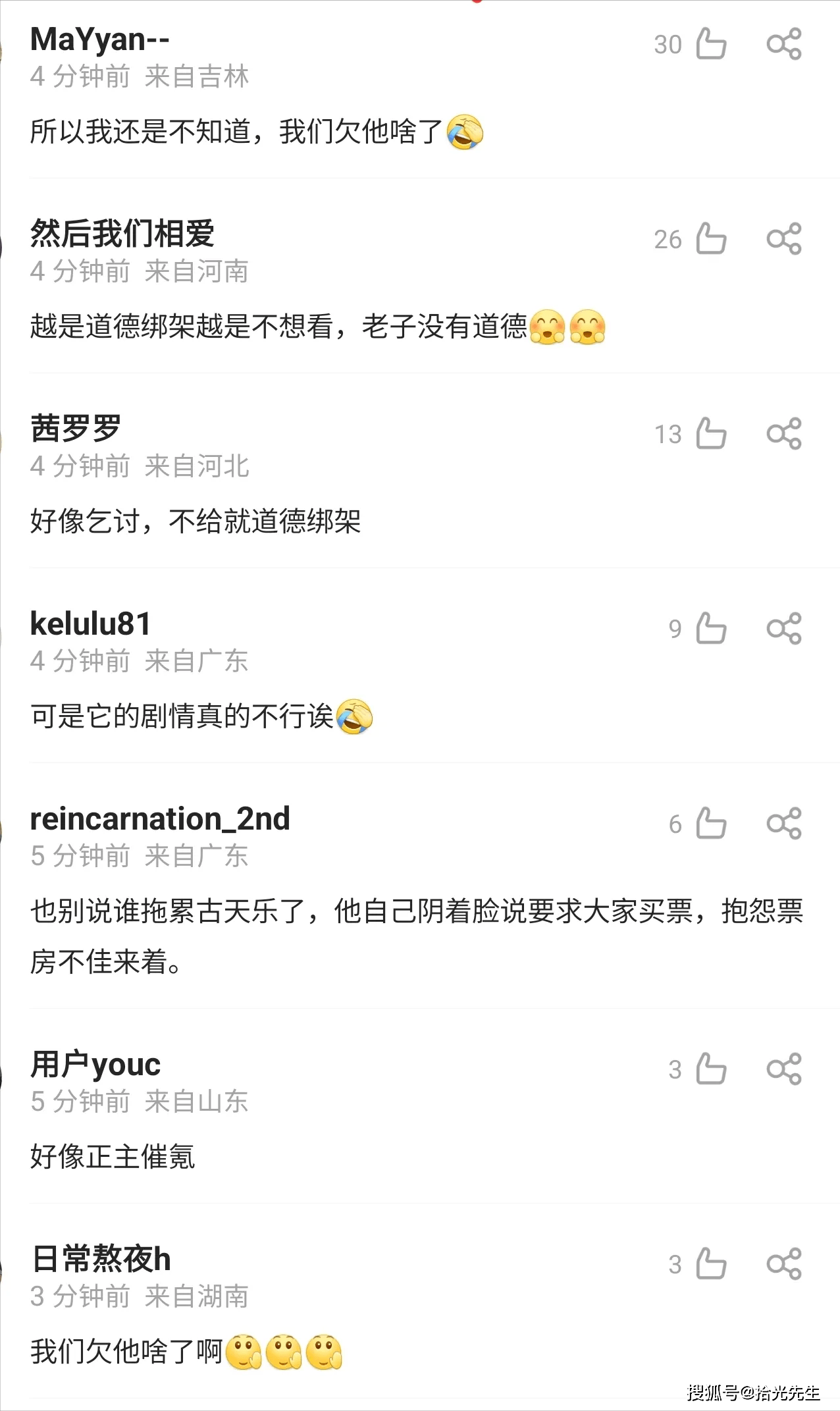
Task: Like 用户youc's comment
Action: point(711,1069)
